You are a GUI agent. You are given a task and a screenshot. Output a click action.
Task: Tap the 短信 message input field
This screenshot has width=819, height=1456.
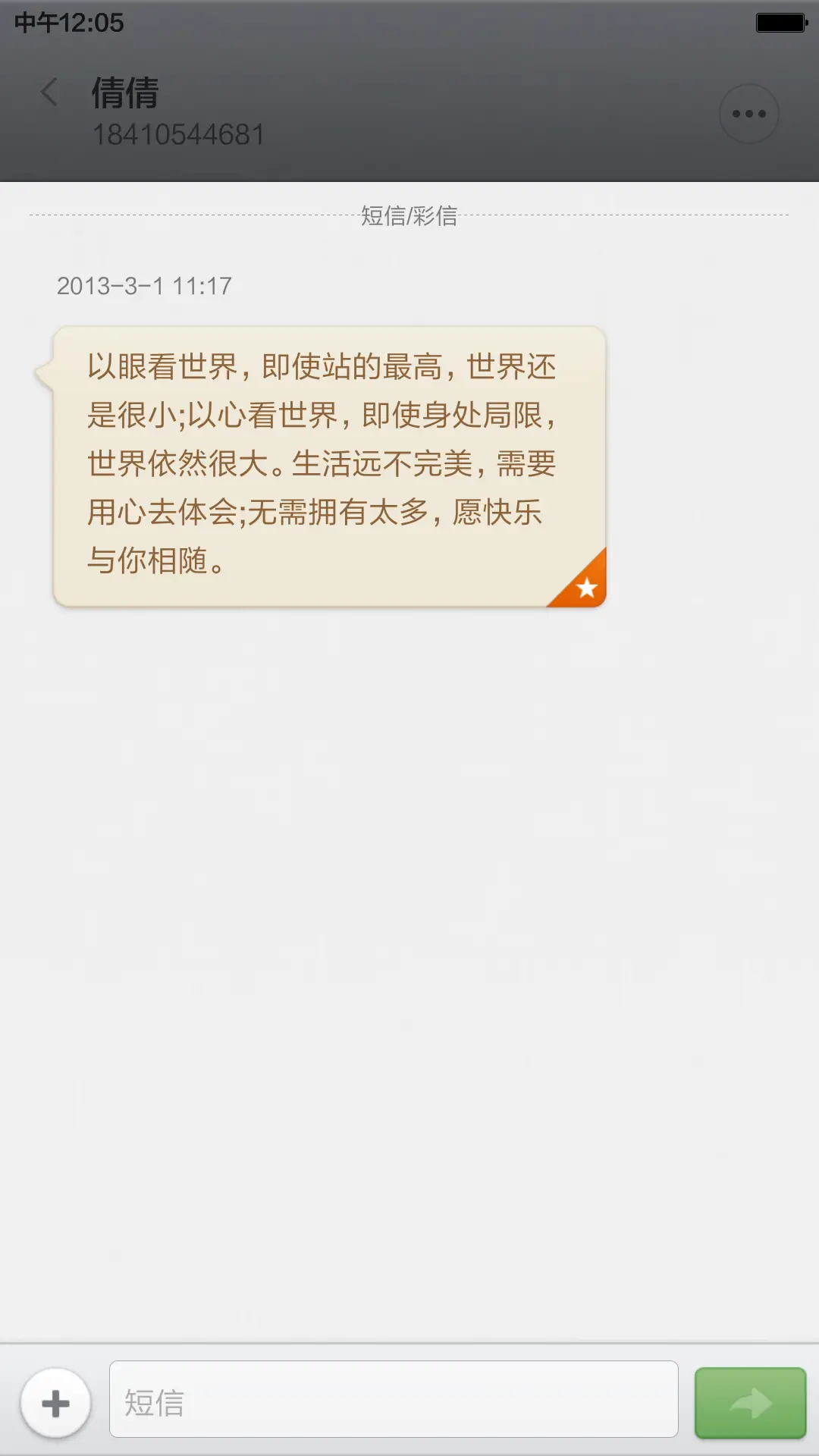pyautogui.click(x=394, y=1399)
